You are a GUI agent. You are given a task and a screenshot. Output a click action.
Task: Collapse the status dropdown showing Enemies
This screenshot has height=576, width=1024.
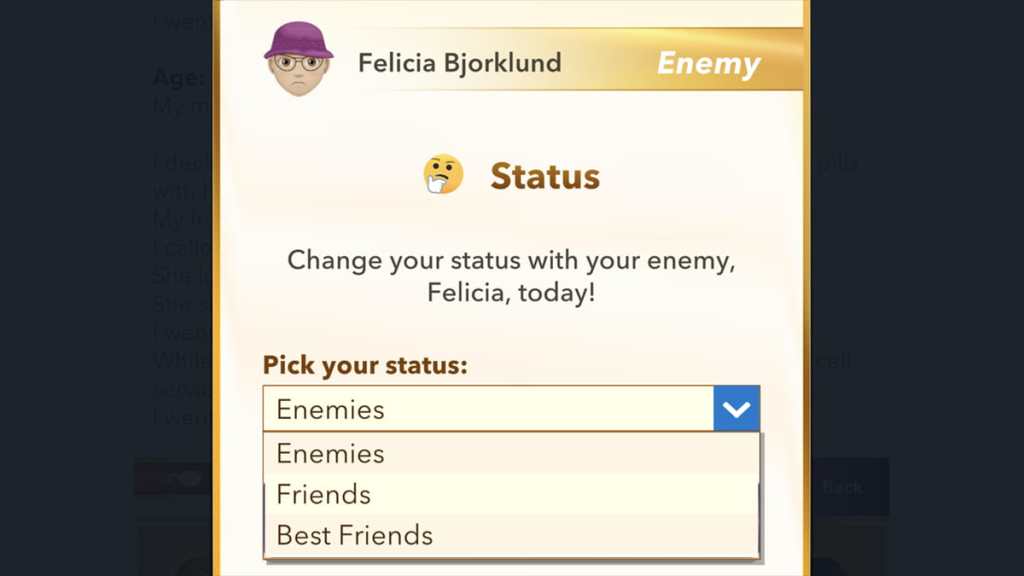[x=736, y=409]
